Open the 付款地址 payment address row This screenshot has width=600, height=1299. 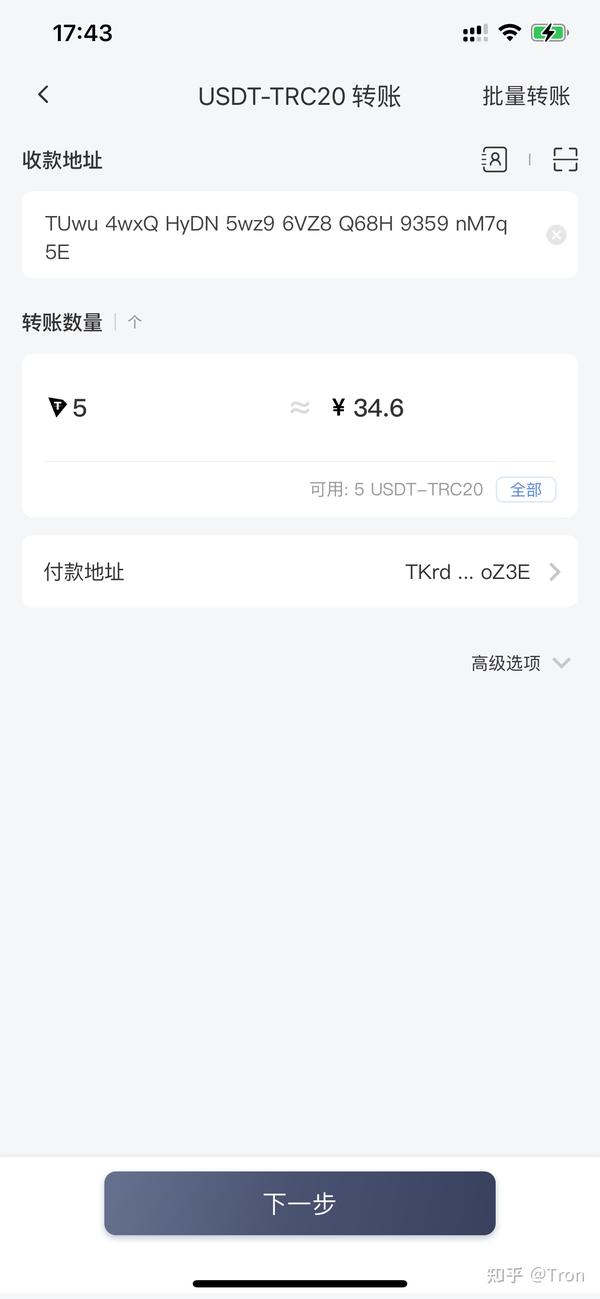(300, 572)
